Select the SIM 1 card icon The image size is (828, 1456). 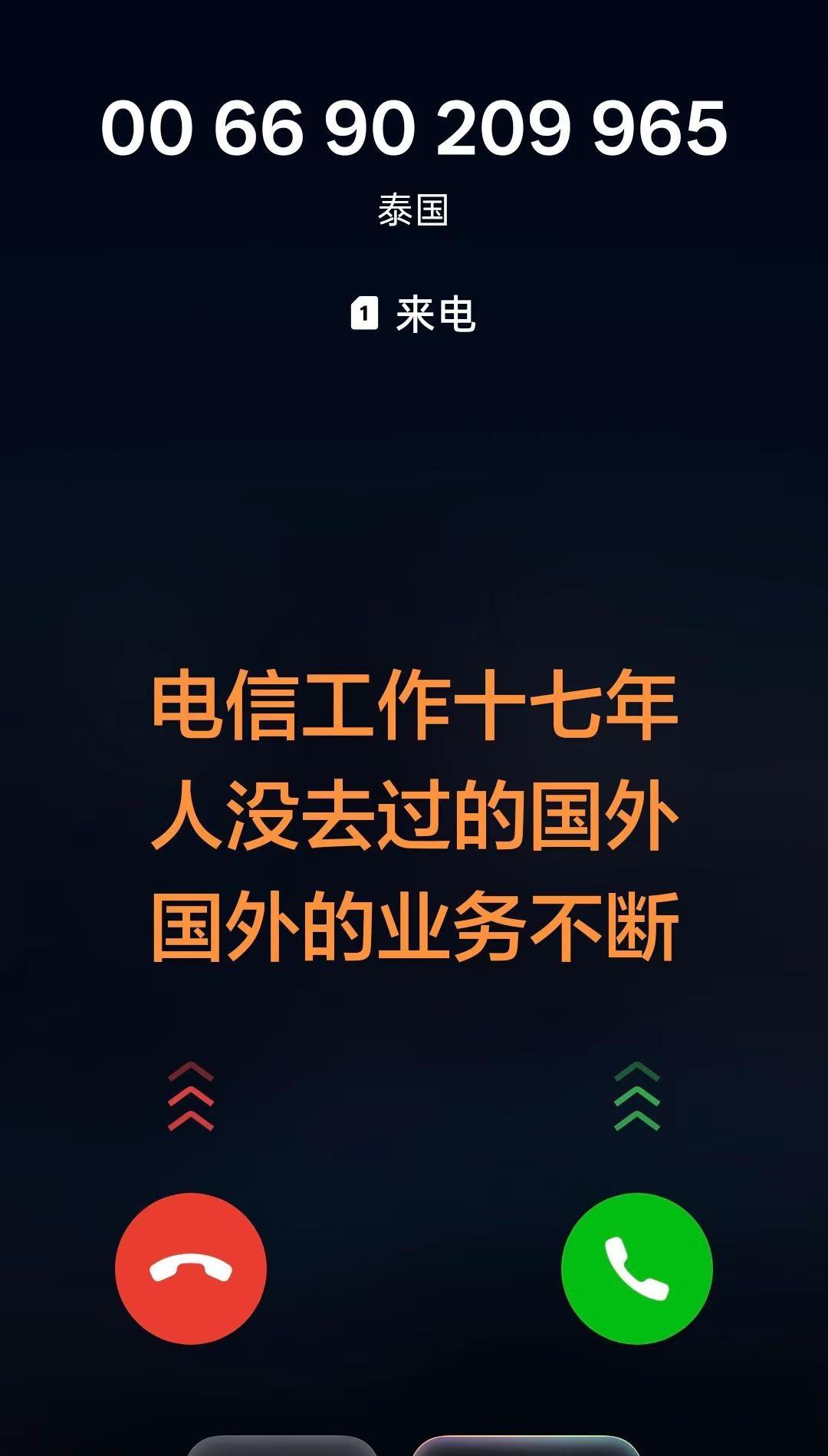pyautogui.click(x=364, y=315)
